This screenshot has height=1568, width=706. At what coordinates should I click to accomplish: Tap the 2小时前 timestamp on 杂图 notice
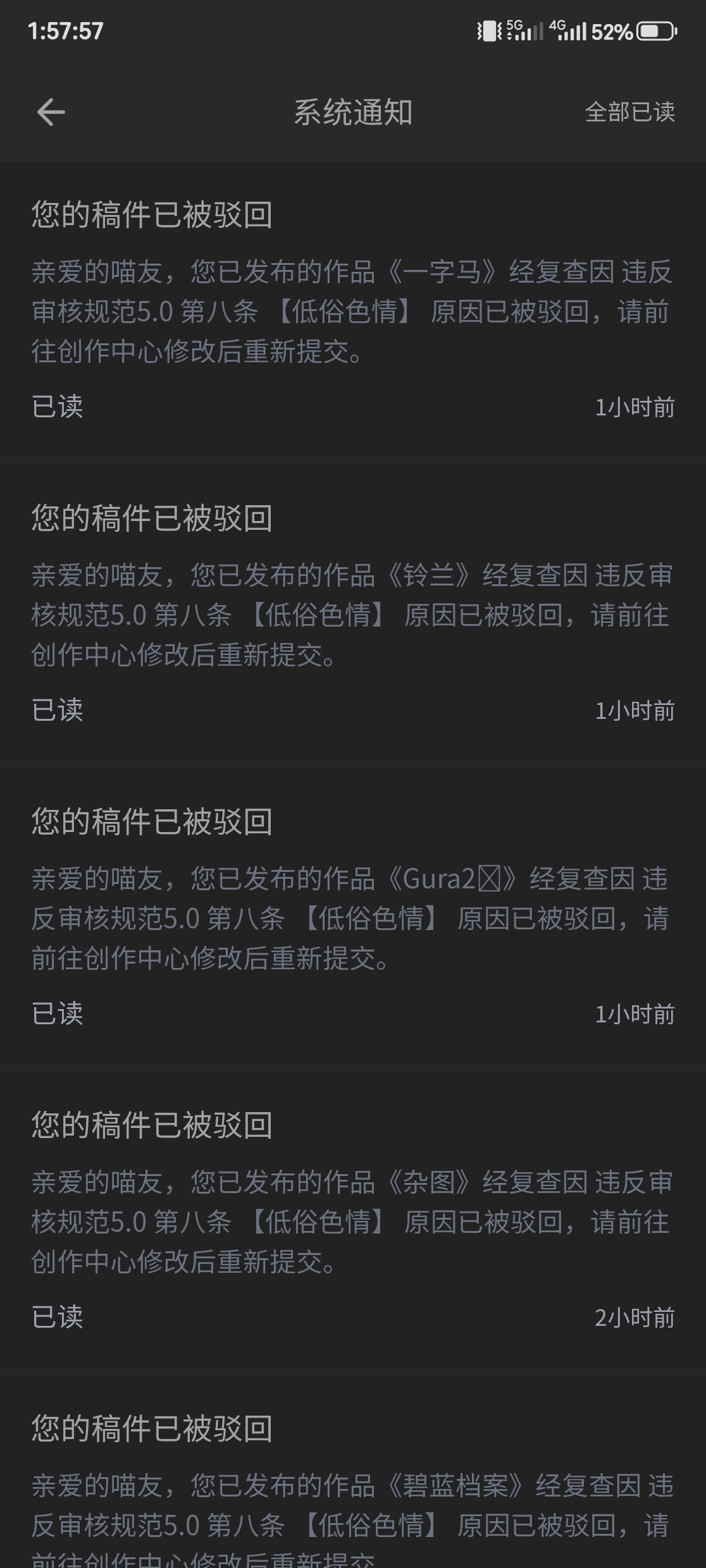[x=635, y=1317]
